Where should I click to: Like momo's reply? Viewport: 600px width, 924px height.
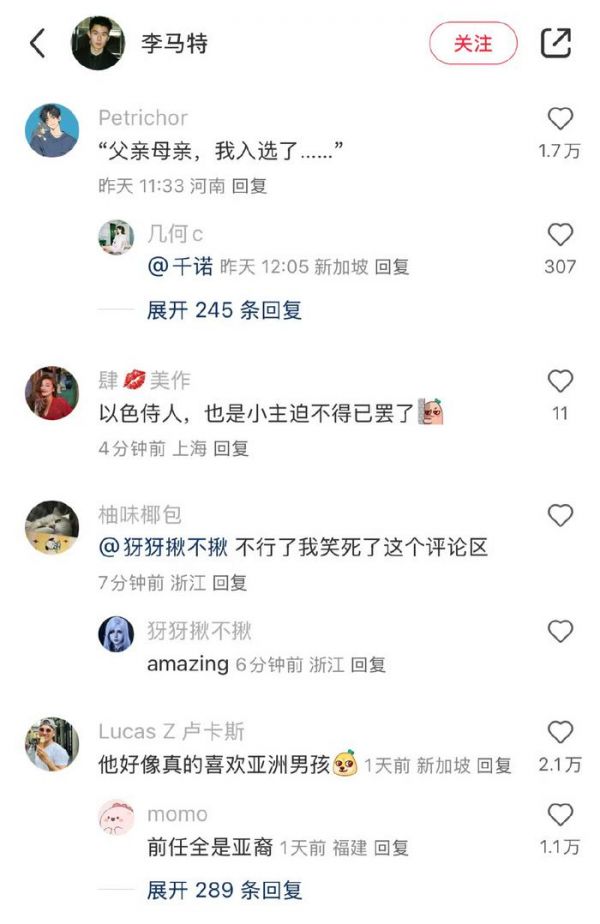click(x=560, y=814)
